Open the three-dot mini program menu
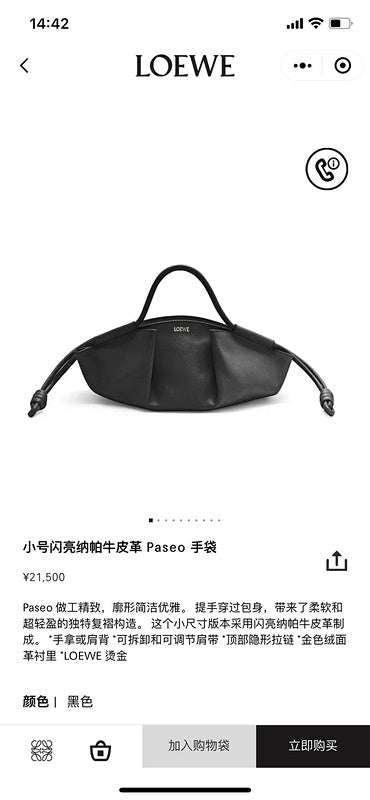 [x=302, y=66]
